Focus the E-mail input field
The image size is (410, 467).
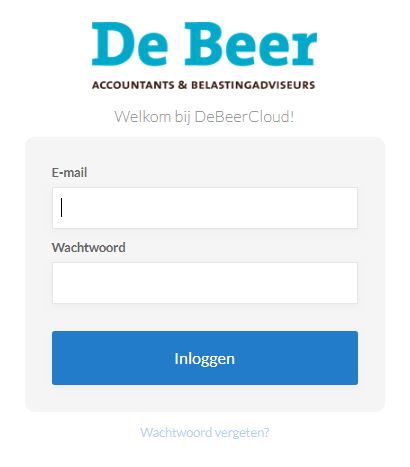(x=205, y=208)
